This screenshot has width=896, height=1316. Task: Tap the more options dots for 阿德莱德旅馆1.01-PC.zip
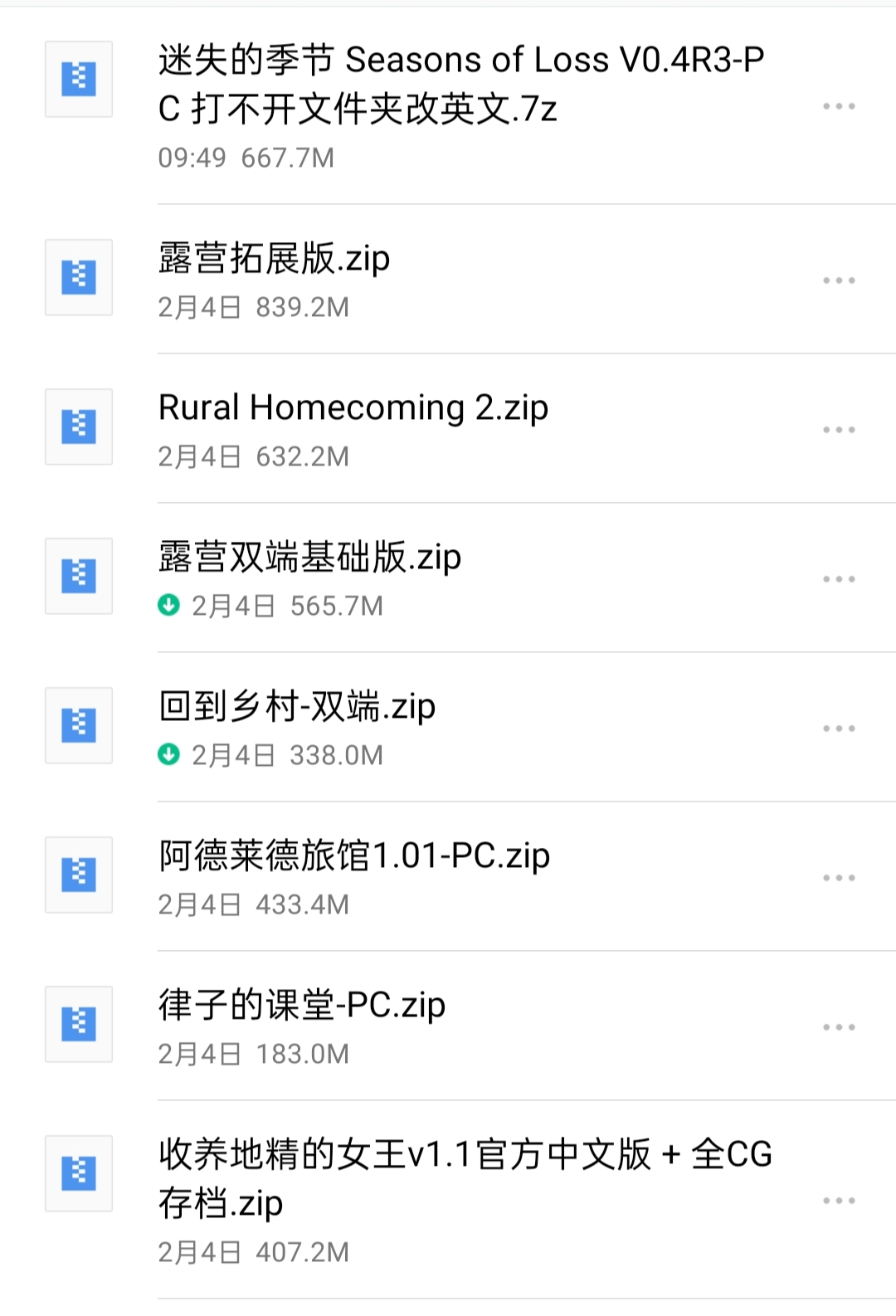839,878
